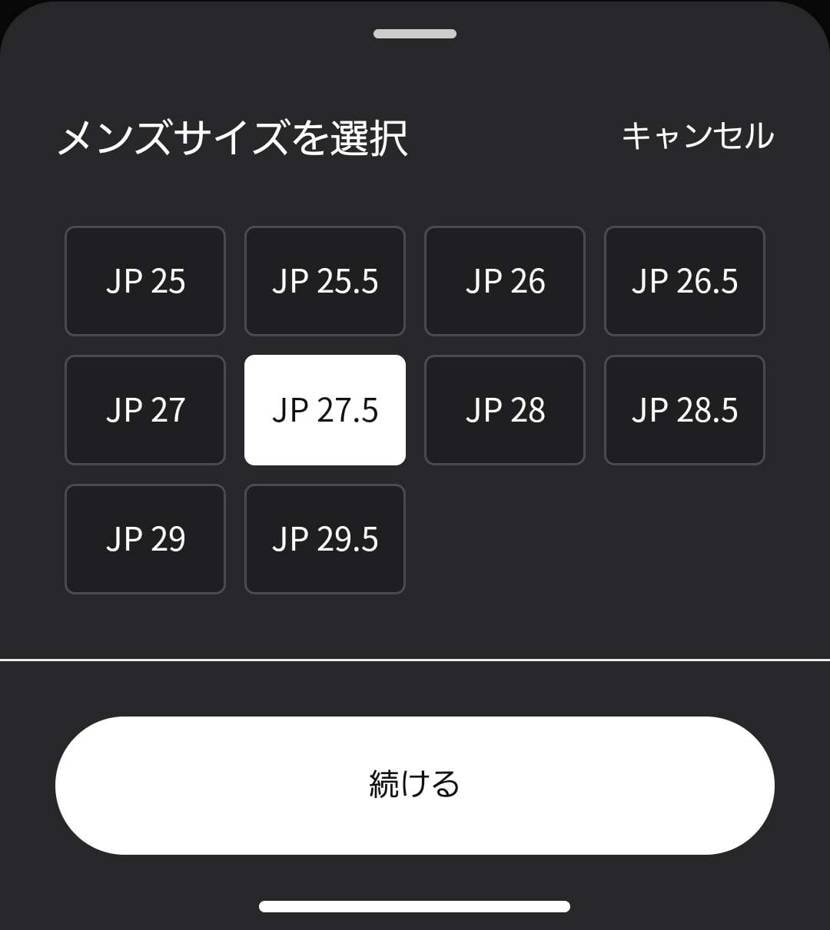830x930 pixels.
Task: Select size JP 29.5
Action: [x=324, y=539]
